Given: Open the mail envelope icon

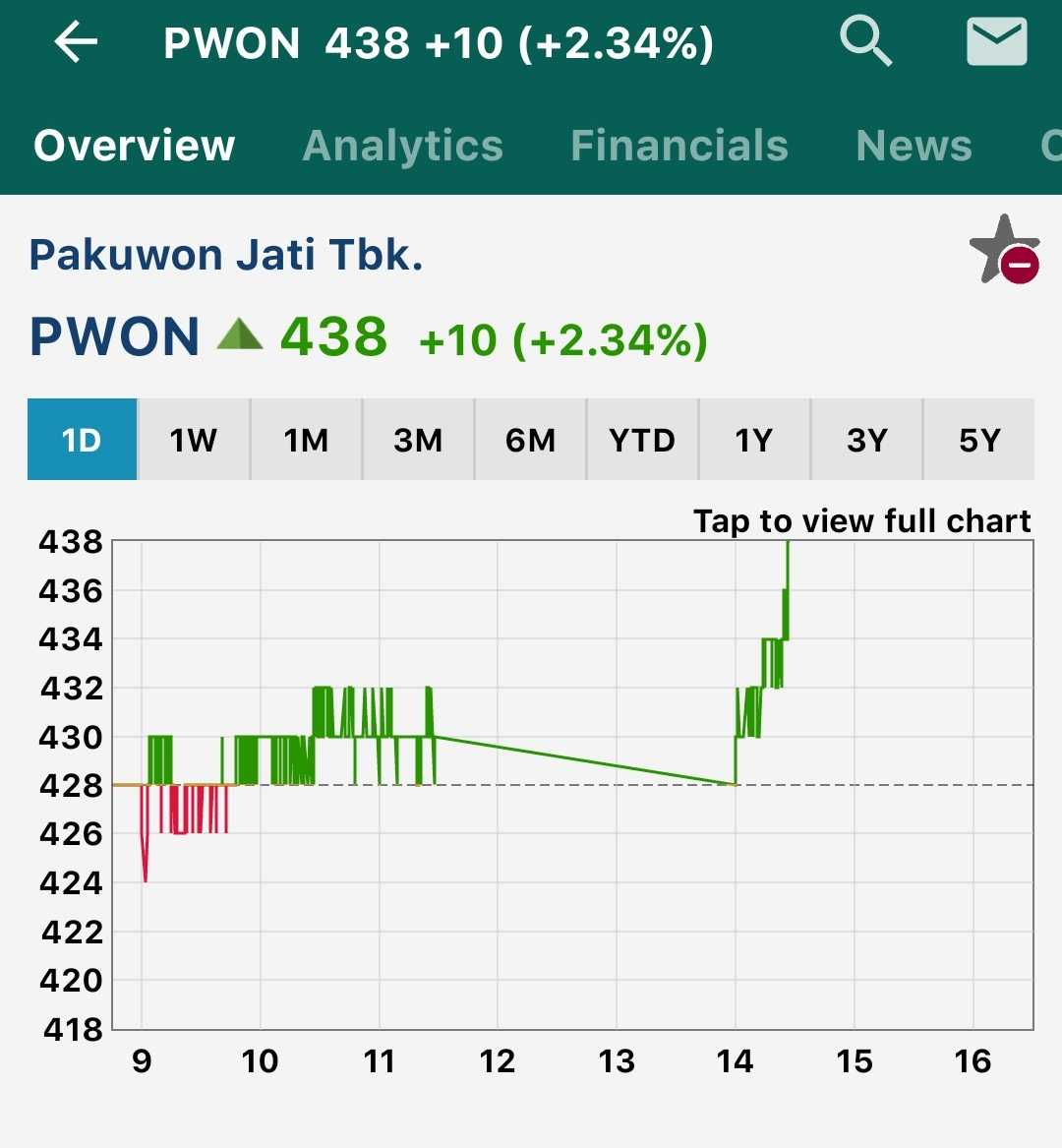Looking at the screenshot, I should click(996, 43).
